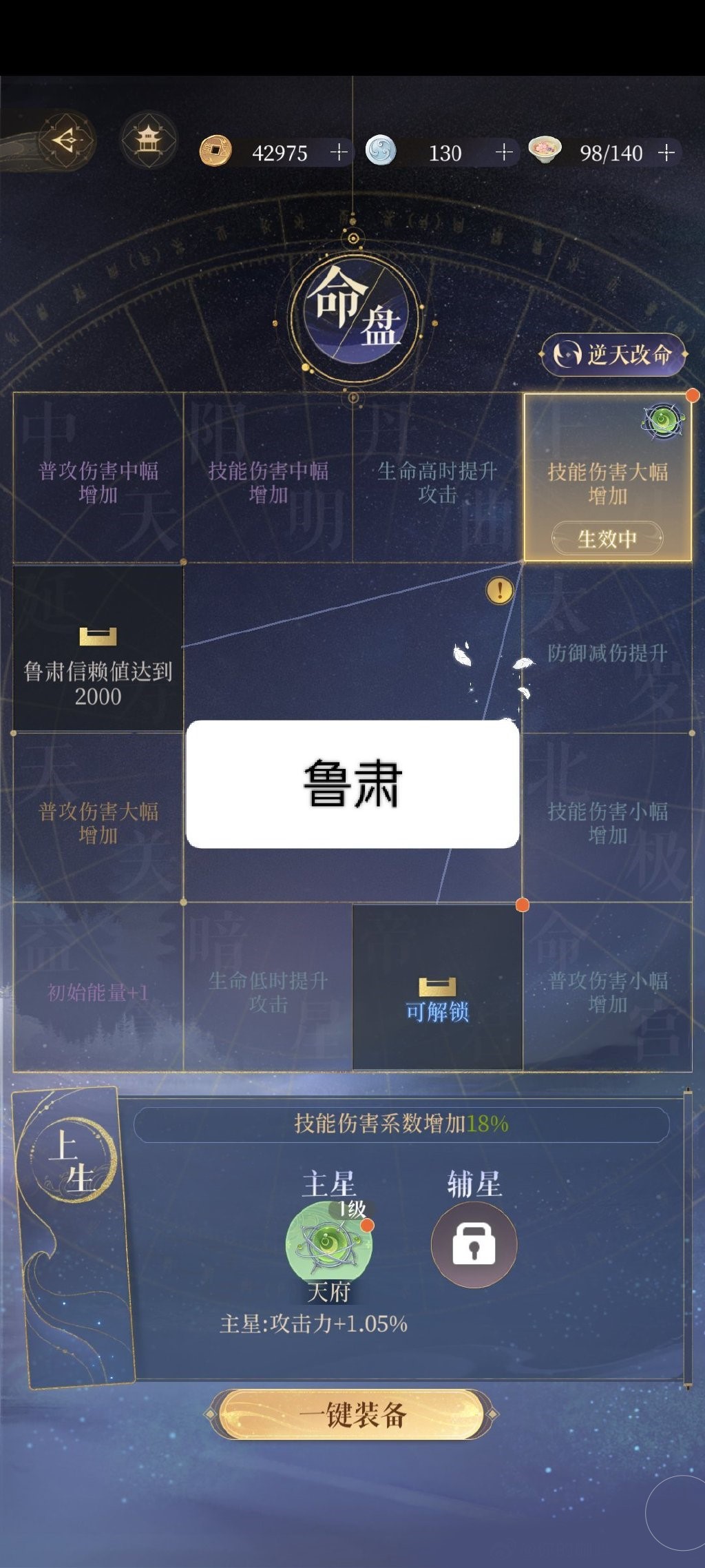Open the yellow exclamation info icon
Screen dimensions: 705x1568
point(499,590)
